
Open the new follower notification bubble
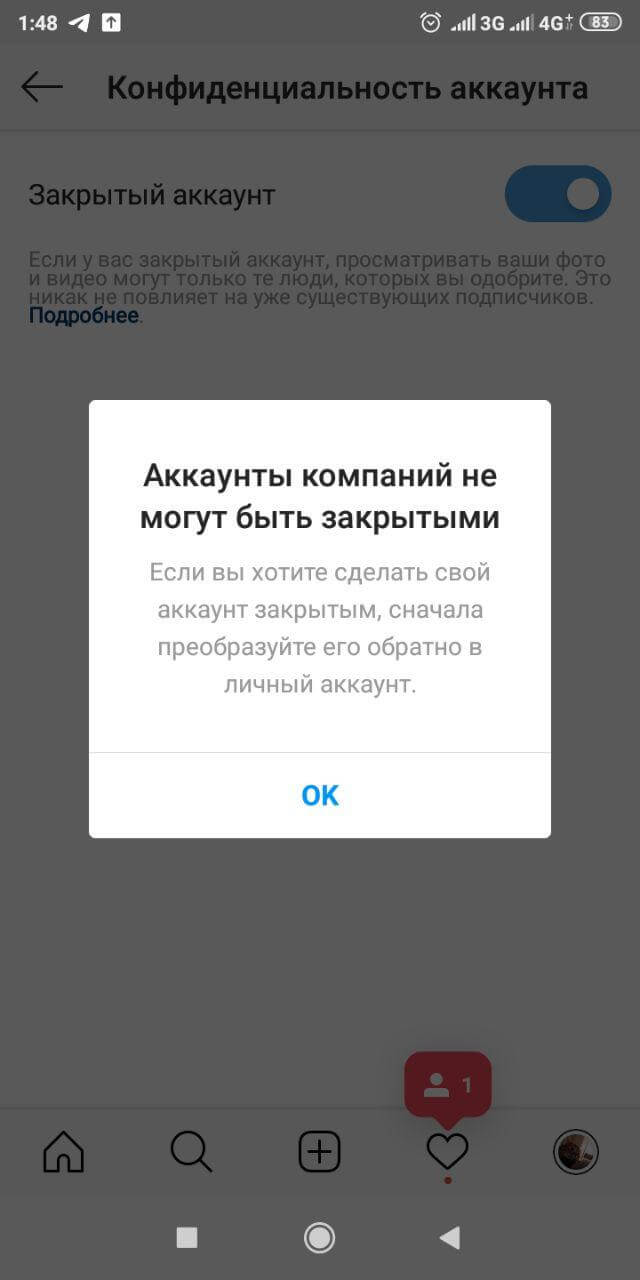pos(447,1085)
